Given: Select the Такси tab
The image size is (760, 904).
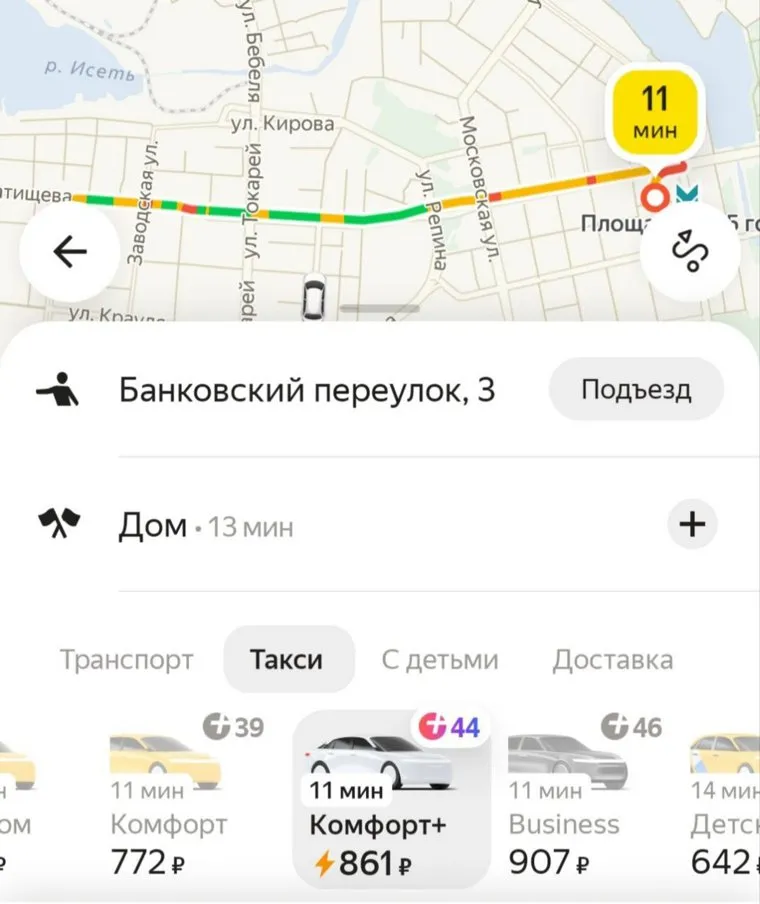Looking at the screenshot, I should [287, 660].
